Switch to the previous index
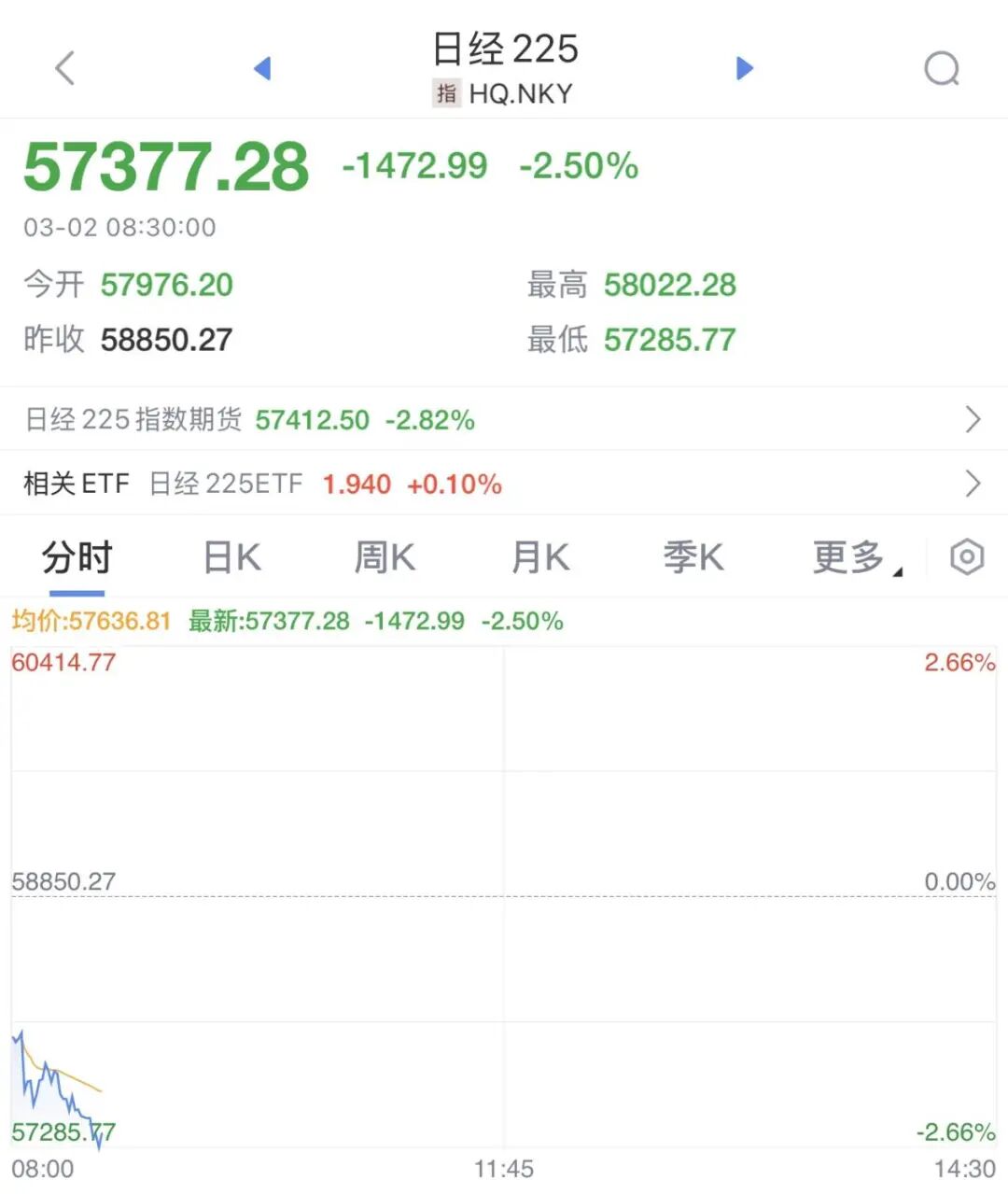 262,68
